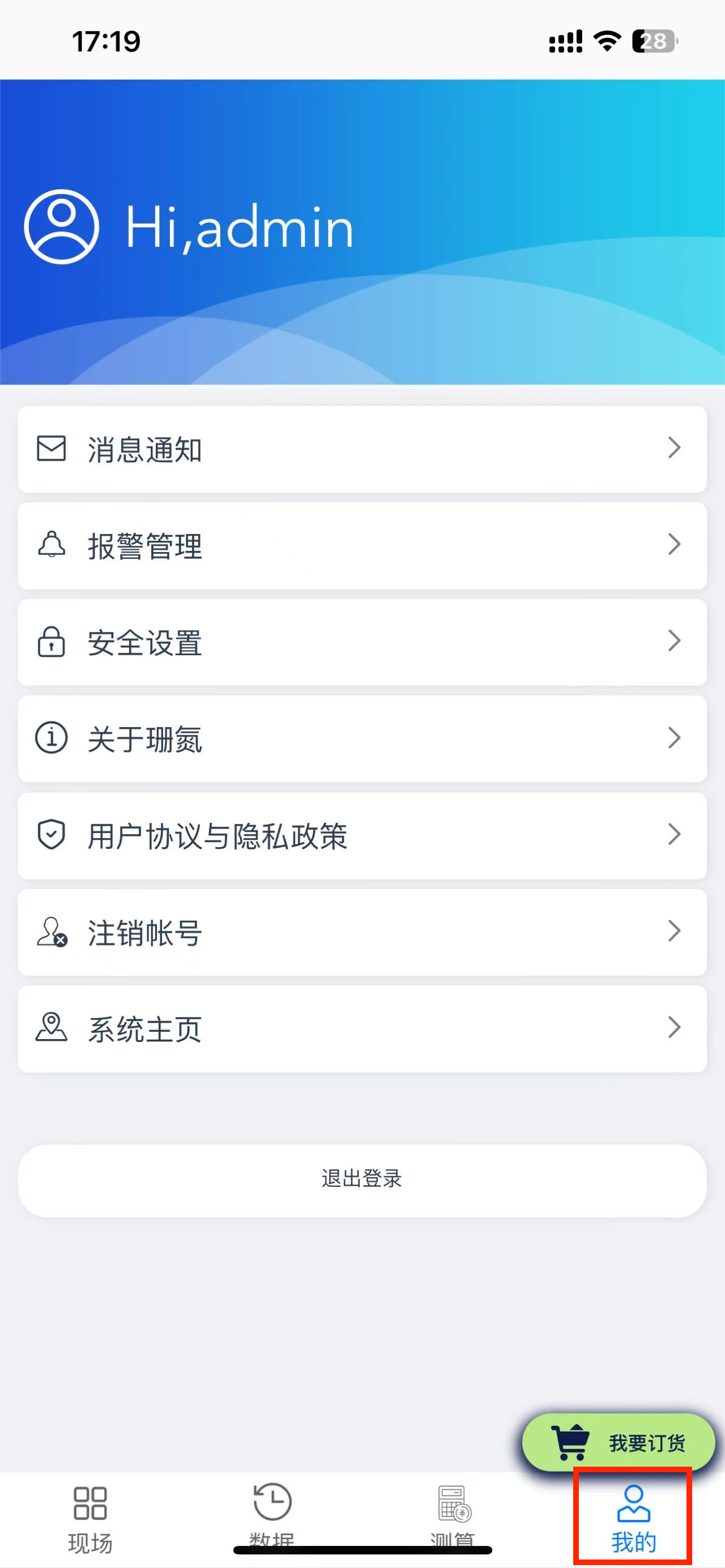Tap 退出登录 to log out
The height and width of the screenshot is (1568, 725).
[362, 1180]
